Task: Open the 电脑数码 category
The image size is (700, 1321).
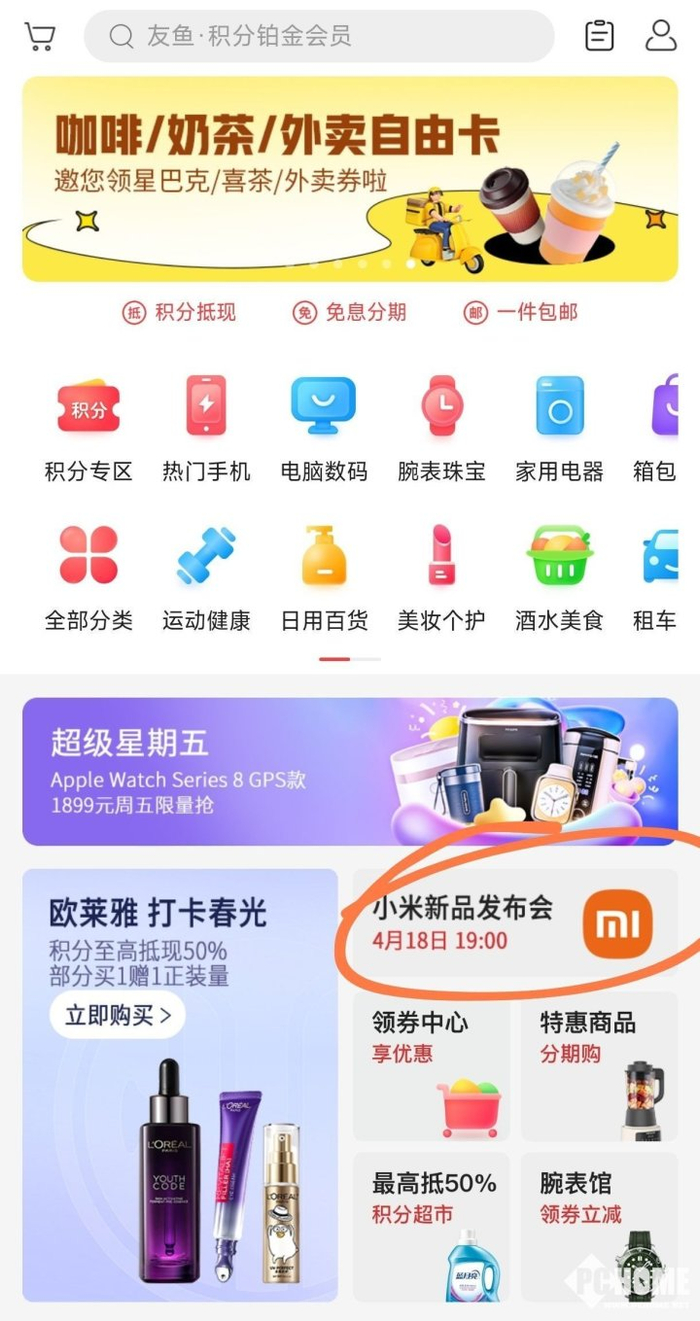Action: (x=323, y=427)
